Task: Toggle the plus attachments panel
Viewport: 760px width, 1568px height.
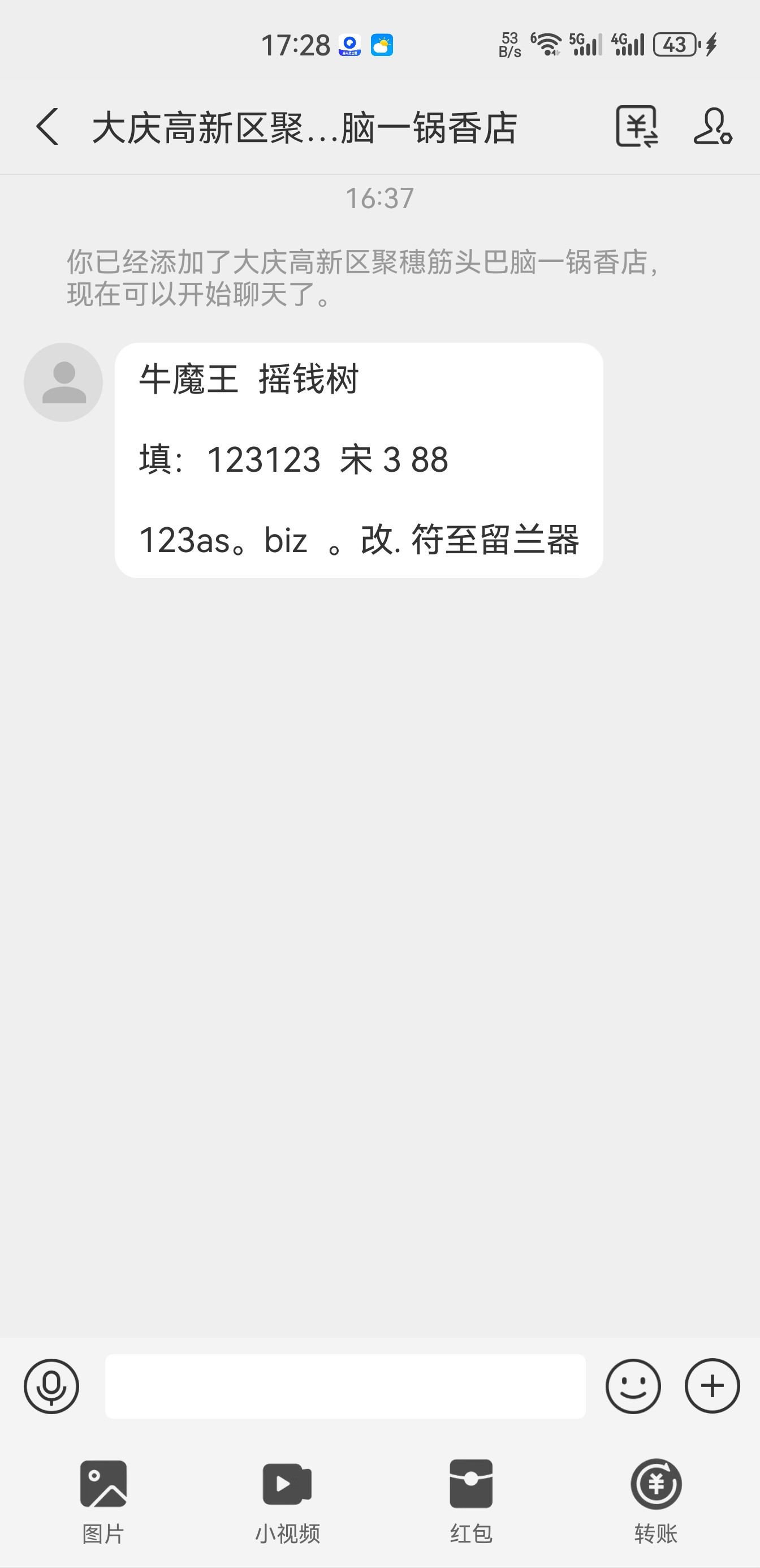Action: (712, 1386)
